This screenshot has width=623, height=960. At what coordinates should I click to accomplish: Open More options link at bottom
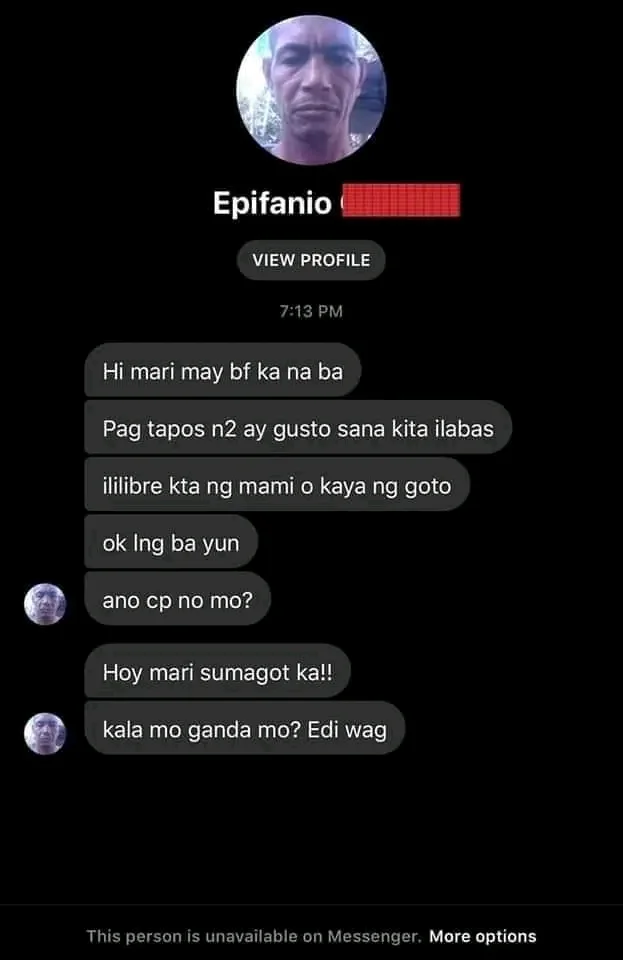click(x=482, y=937)
